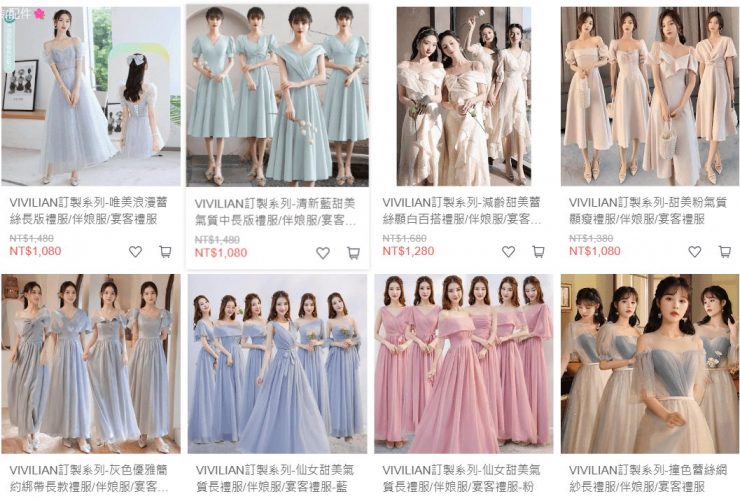Open the 灰色優雅簡約綁帶長款禮服 product

click(91, 364)
